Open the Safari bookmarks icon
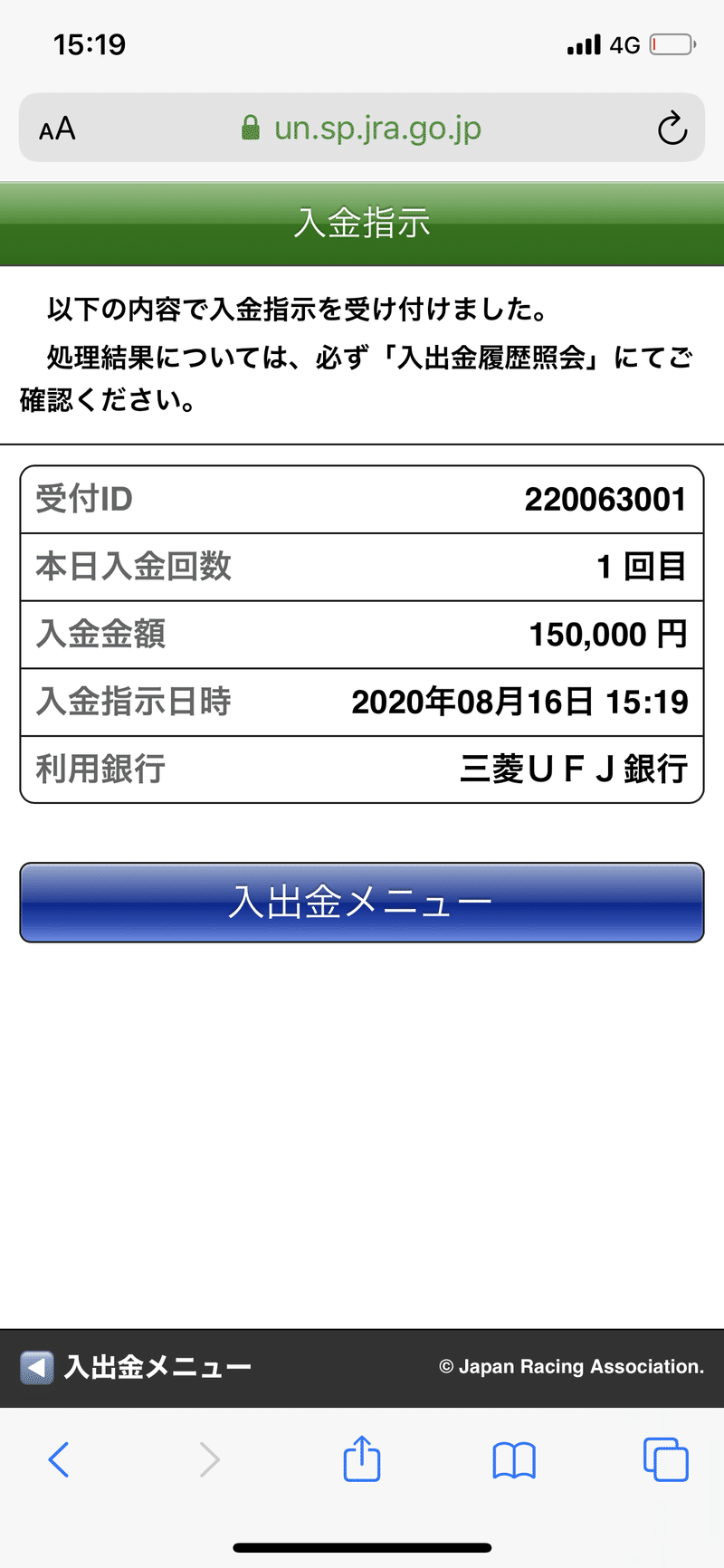Viewport: 724px width, 1568px height. click(x=514, y=1459)
